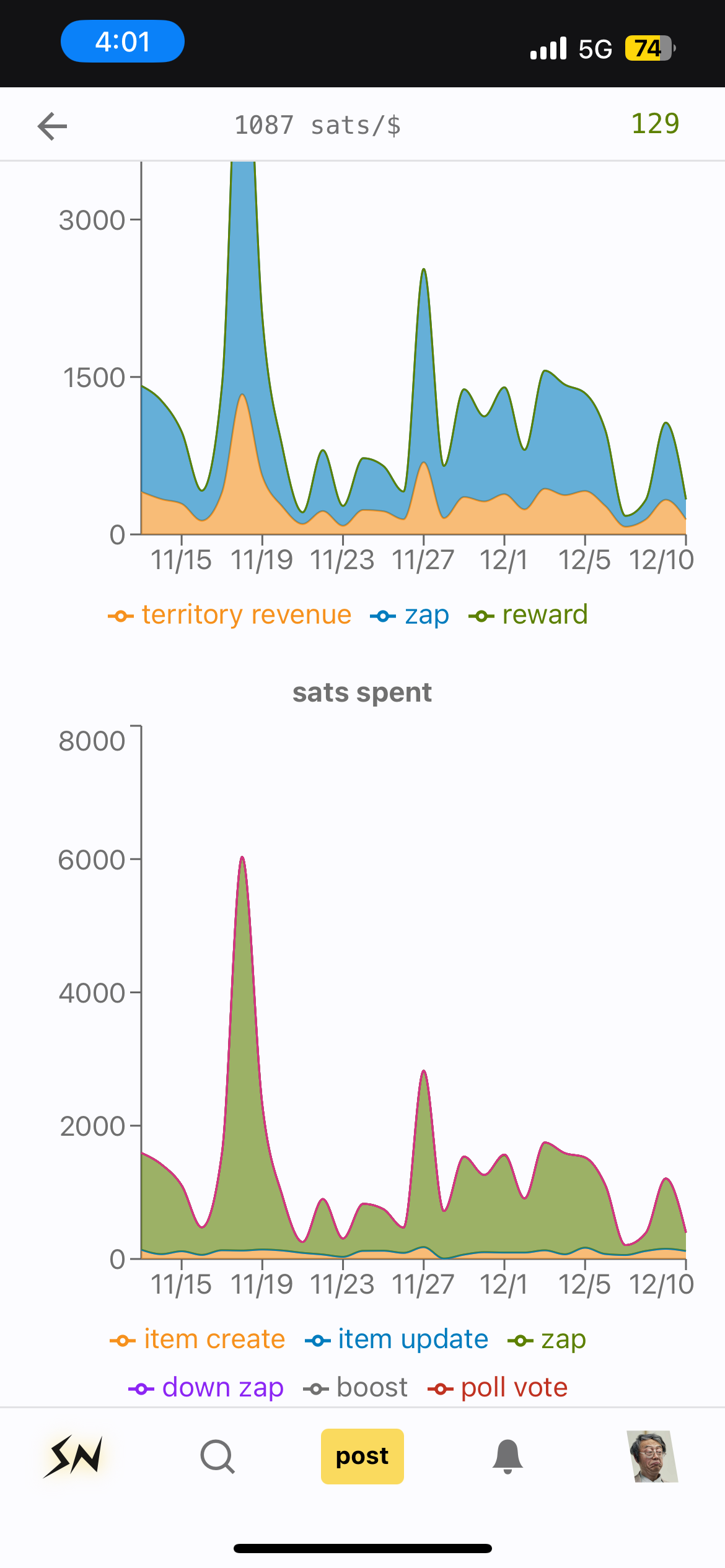Go back using the arrow icon
Viewport: 725px width, 1568px height.
pyautogui.click(x=53, y=126)
